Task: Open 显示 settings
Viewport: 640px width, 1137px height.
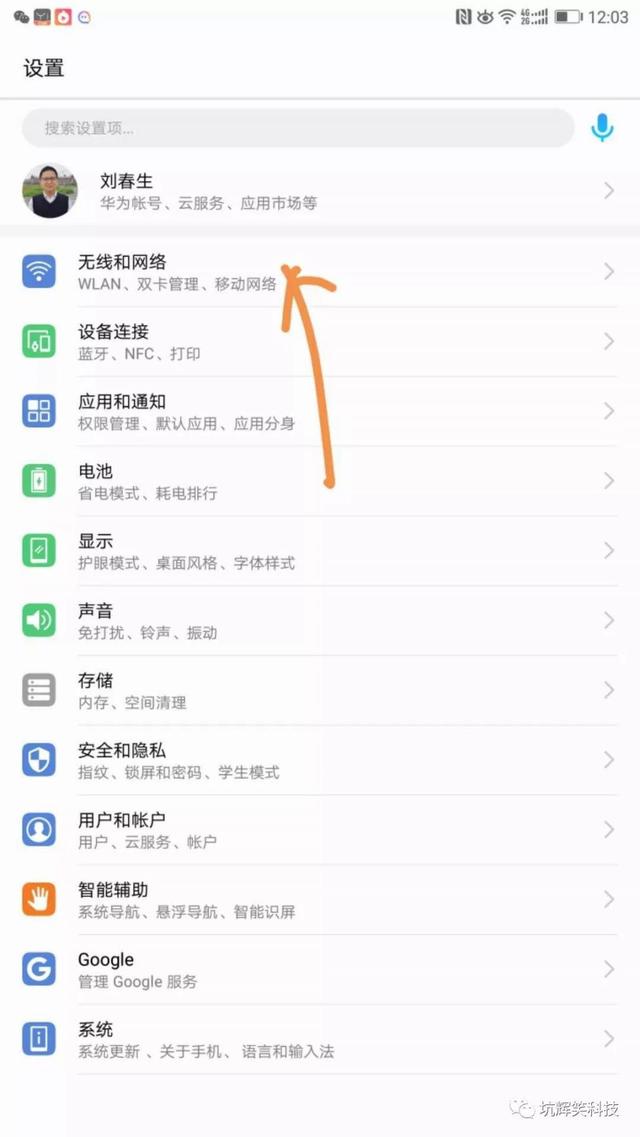Action: [320, 551]
